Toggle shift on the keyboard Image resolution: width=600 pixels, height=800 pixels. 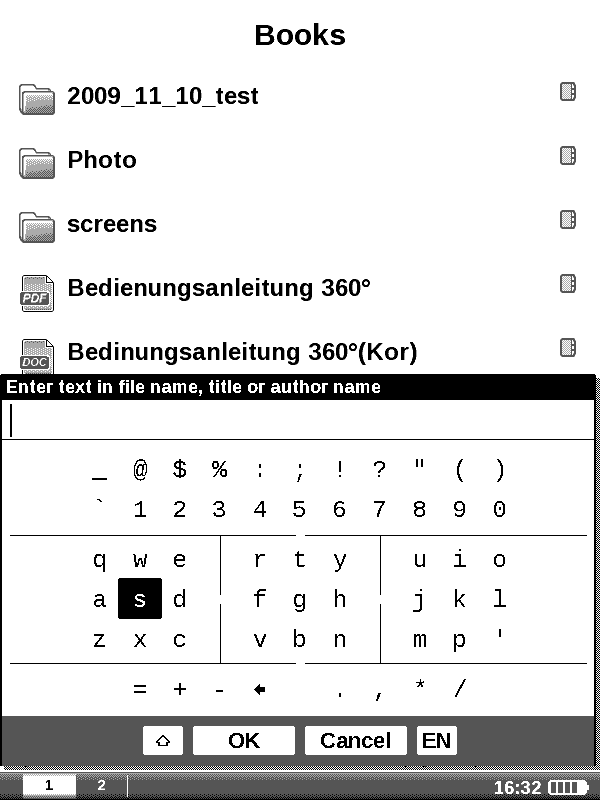point(163,740)
